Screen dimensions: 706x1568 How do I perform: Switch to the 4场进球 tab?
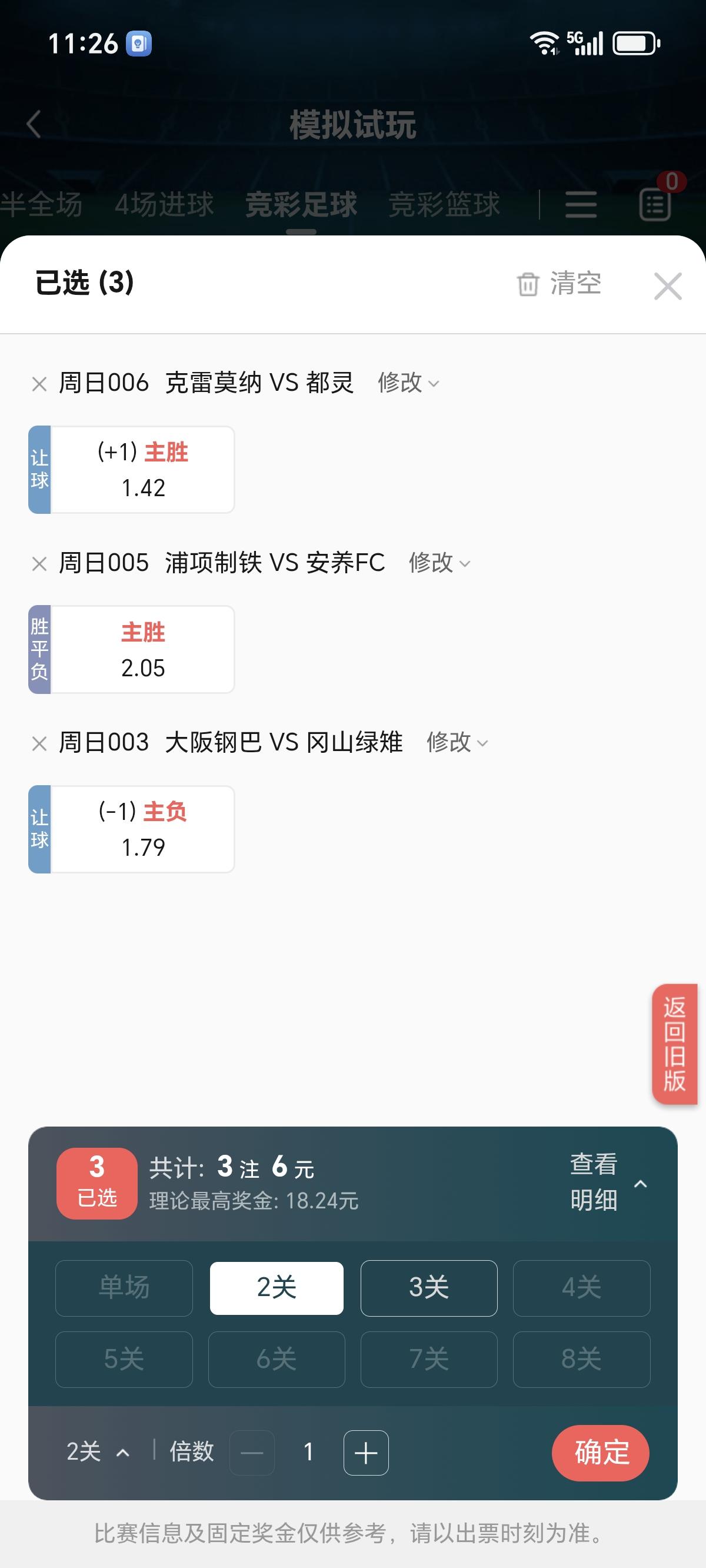[164, 204]
